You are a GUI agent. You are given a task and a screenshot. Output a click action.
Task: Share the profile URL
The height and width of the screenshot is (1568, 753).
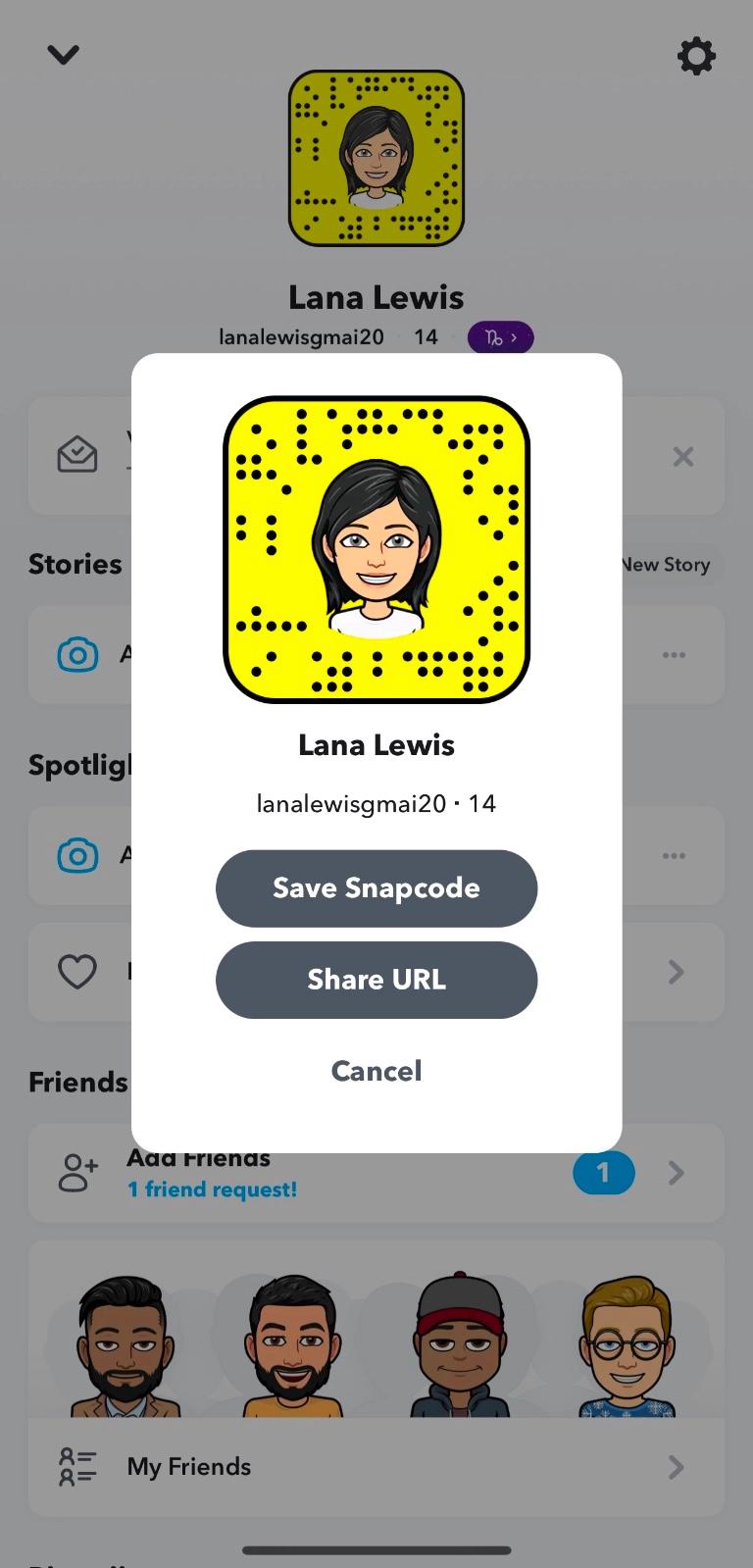click(376, 980)
